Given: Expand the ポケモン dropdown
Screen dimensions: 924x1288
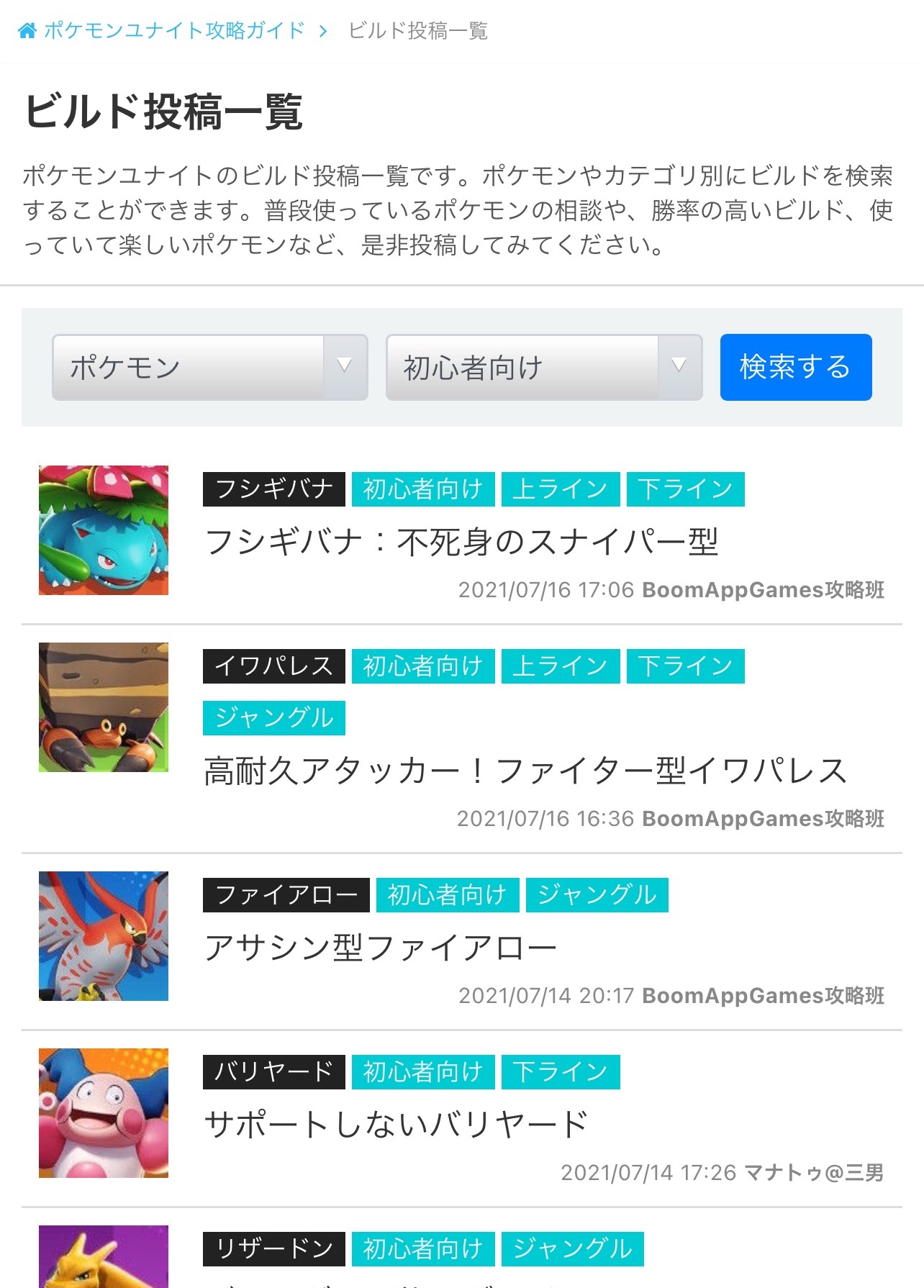Looking at the screenshot, I should (209, 367).
